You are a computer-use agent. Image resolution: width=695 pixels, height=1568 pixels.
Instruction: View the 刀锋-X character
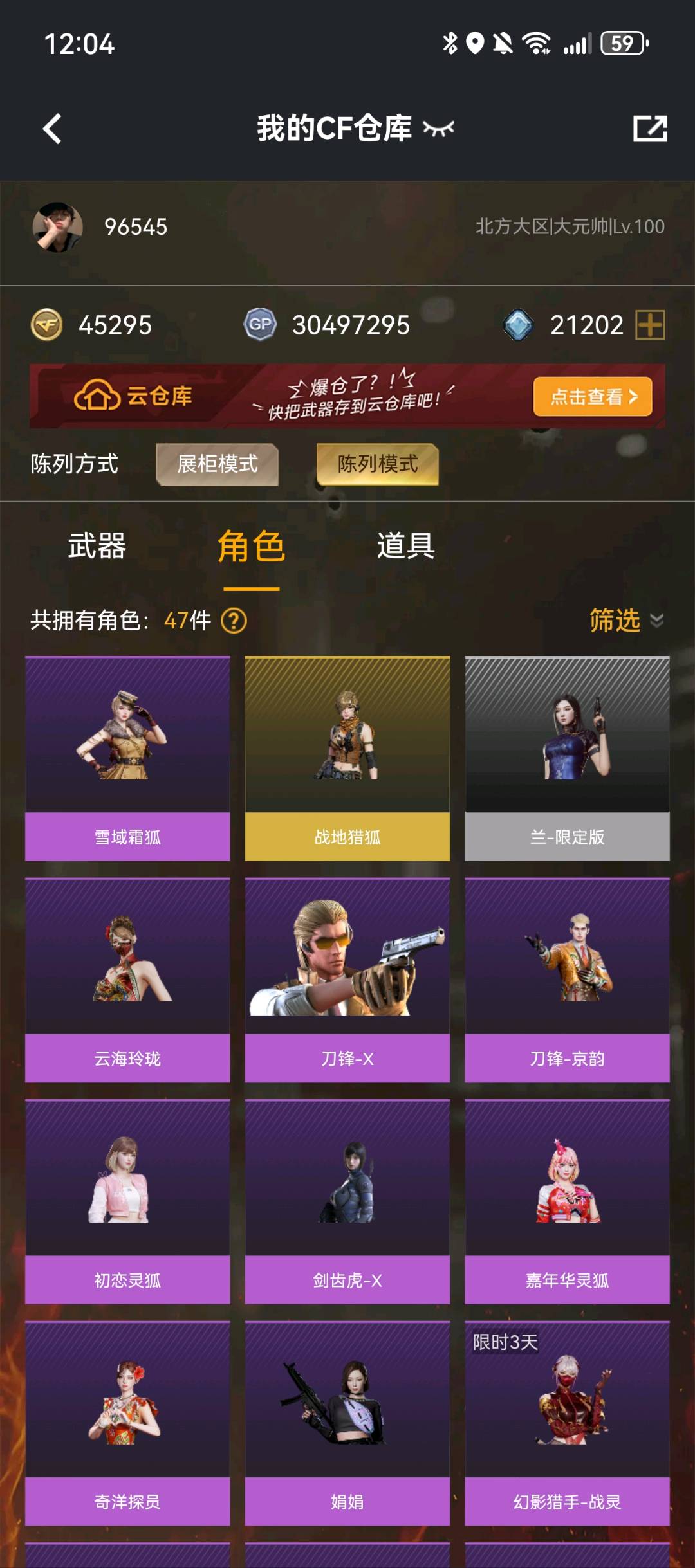347,980
